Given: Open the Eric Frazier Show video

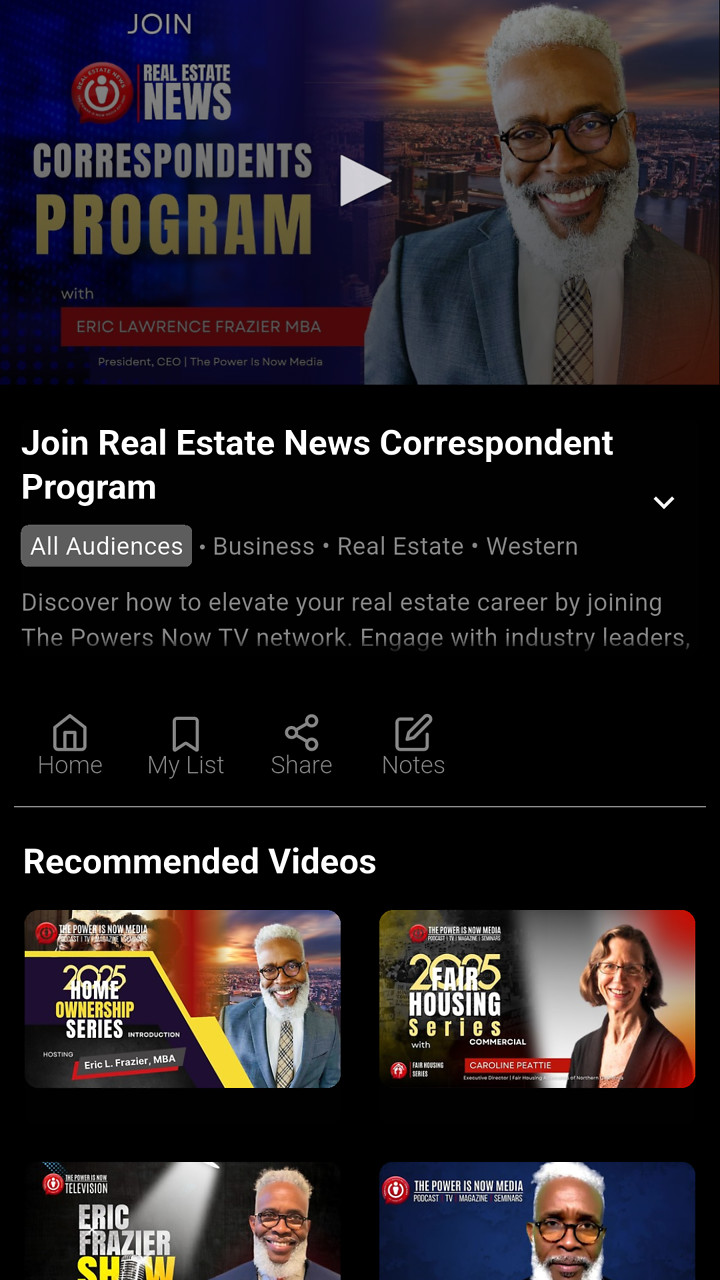Looking at the screenshot, I should [182, 1220].
